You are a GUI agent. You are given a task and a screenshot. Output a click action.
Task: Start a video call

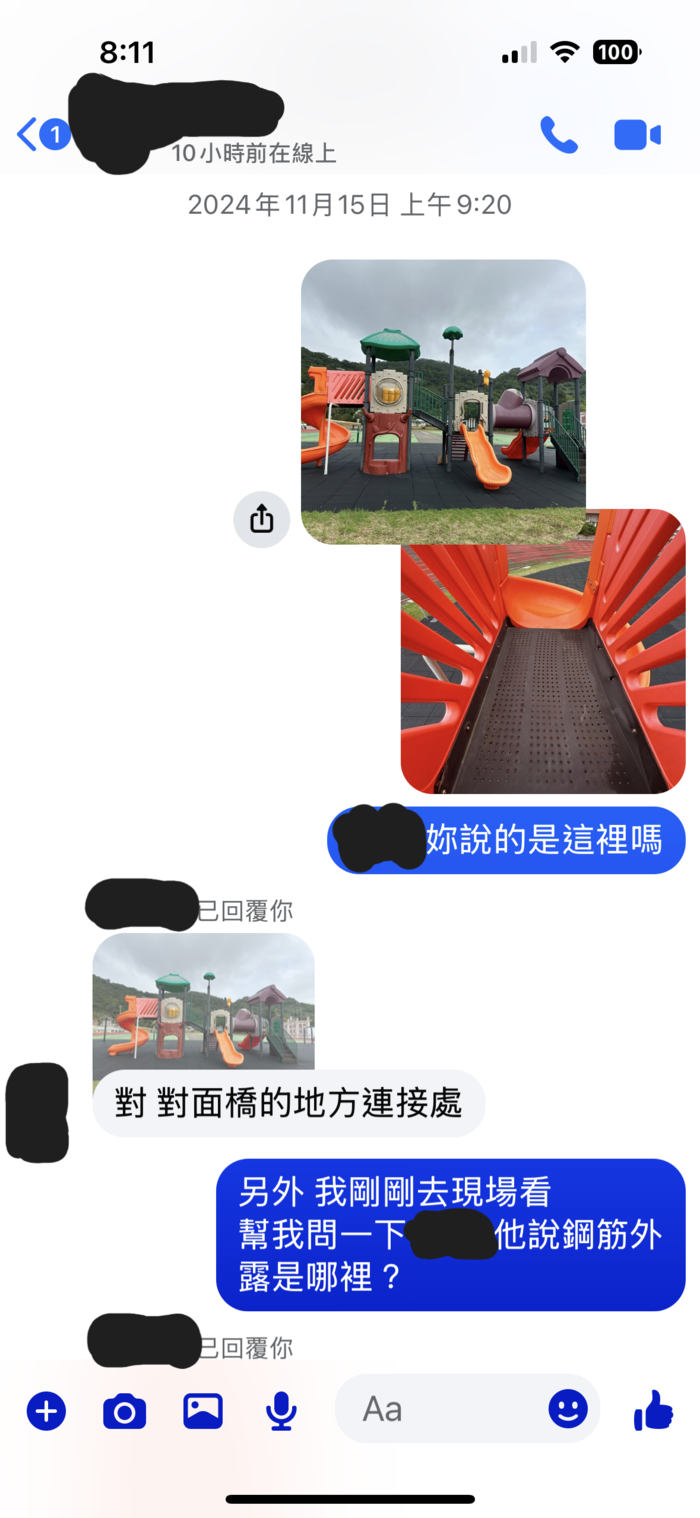[x=637, y=134]
